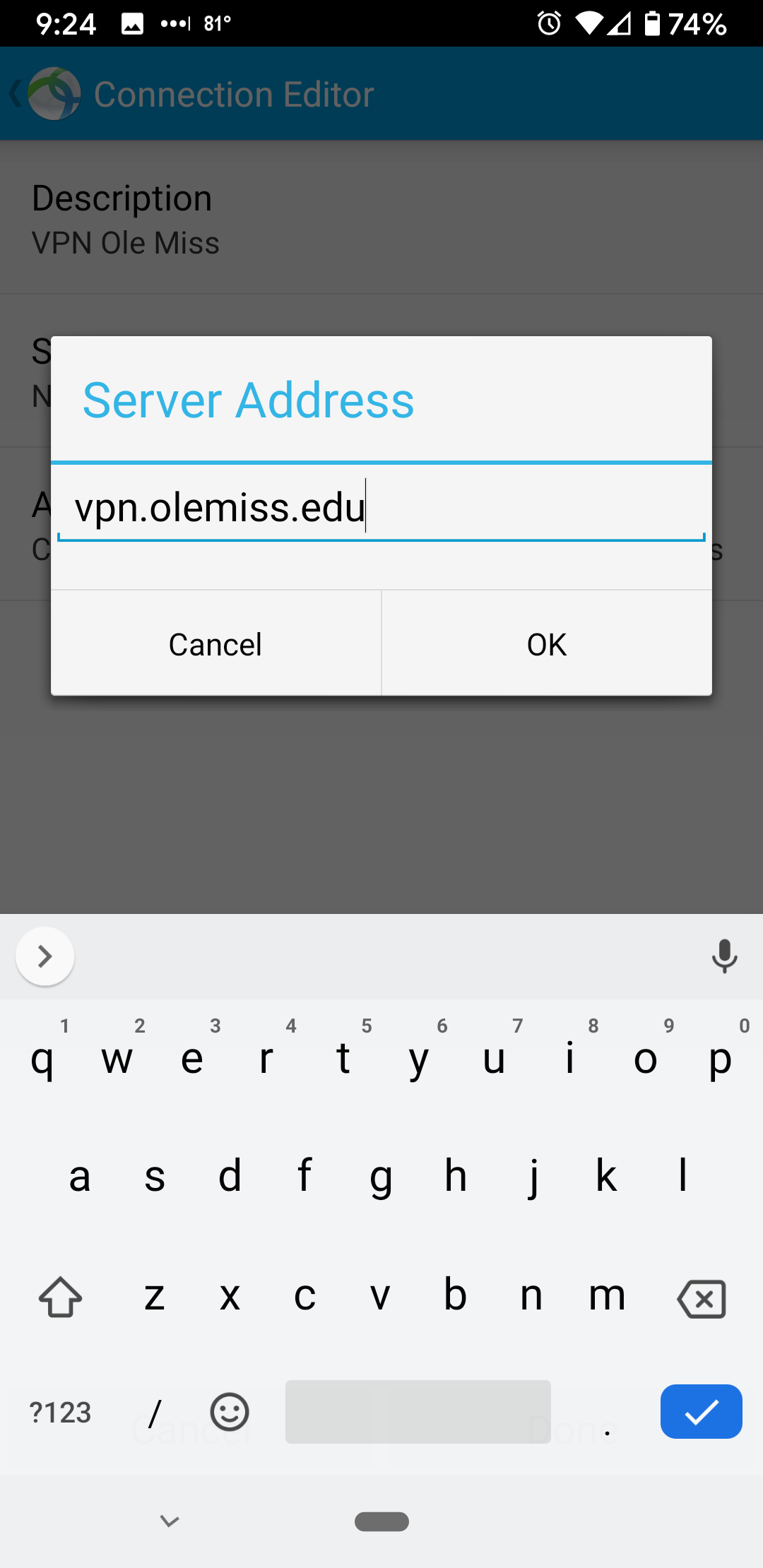Cancel the Server Address dialog
The image size is (763, 1568).
point(215,643)
